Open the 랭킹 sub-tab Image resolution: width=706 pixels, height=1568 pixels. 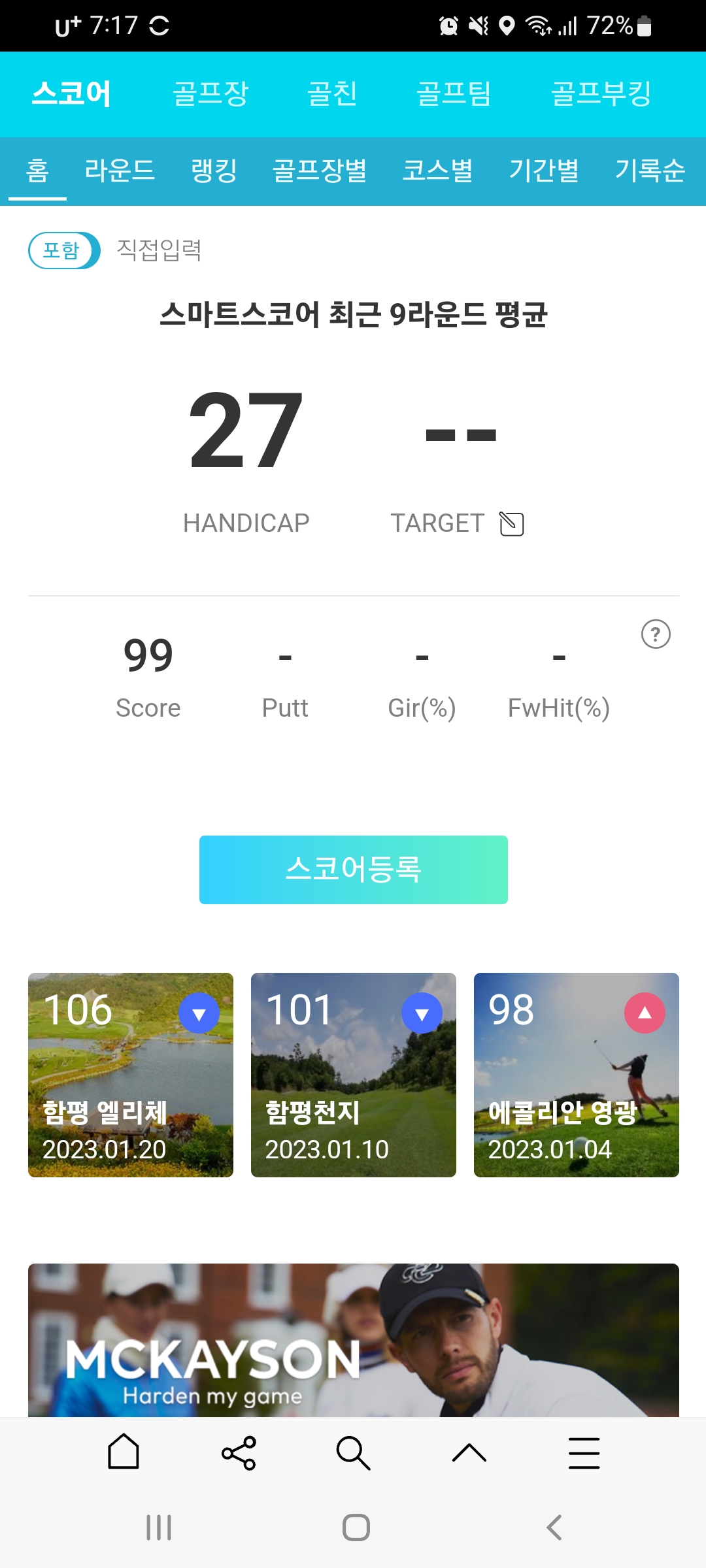(x=214, y=171)
